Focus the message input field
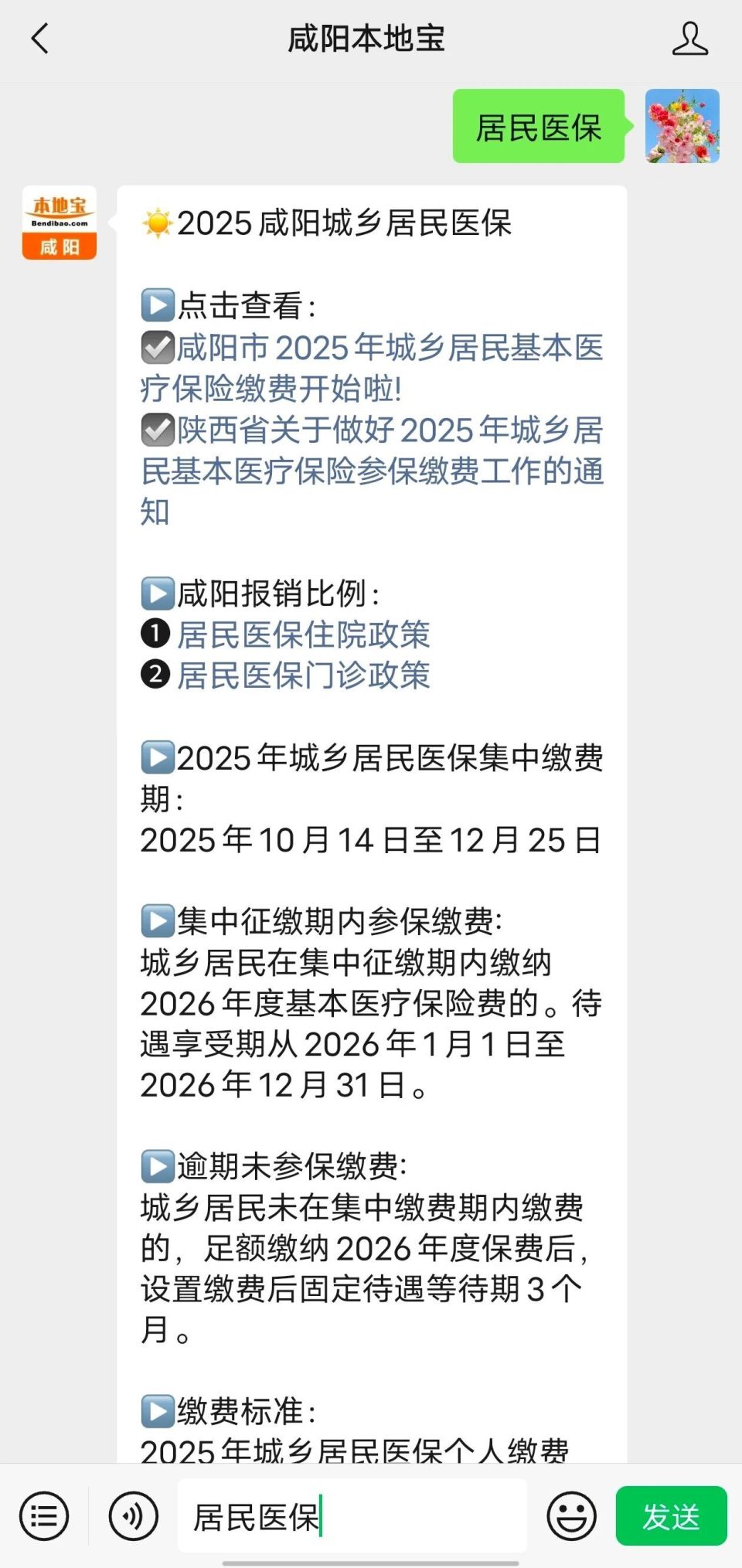This screenshot has width=742, height=1568. 352,1516
